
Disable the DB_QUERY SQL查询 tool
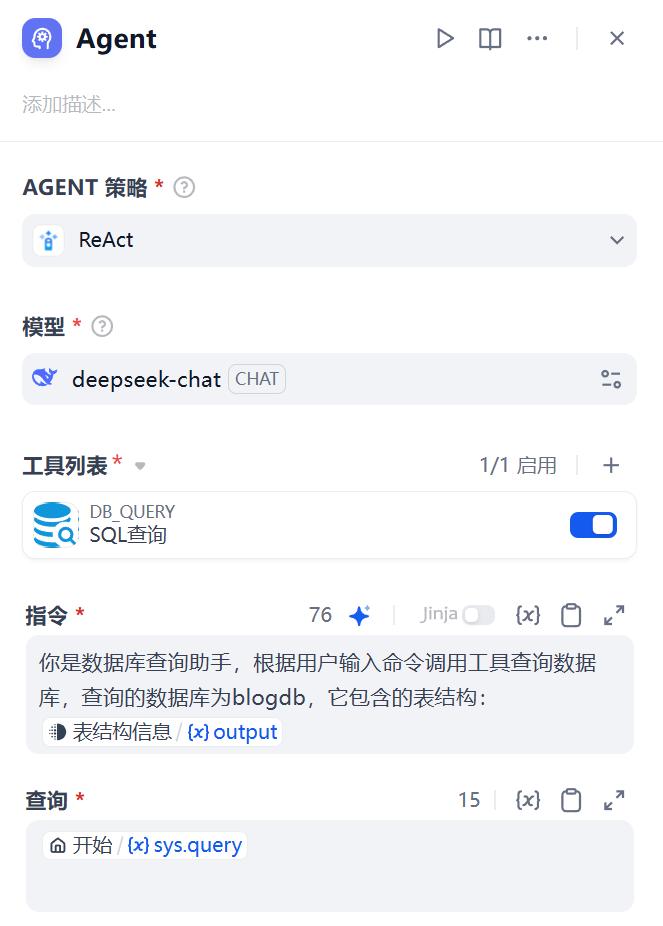tap(593, 524)
